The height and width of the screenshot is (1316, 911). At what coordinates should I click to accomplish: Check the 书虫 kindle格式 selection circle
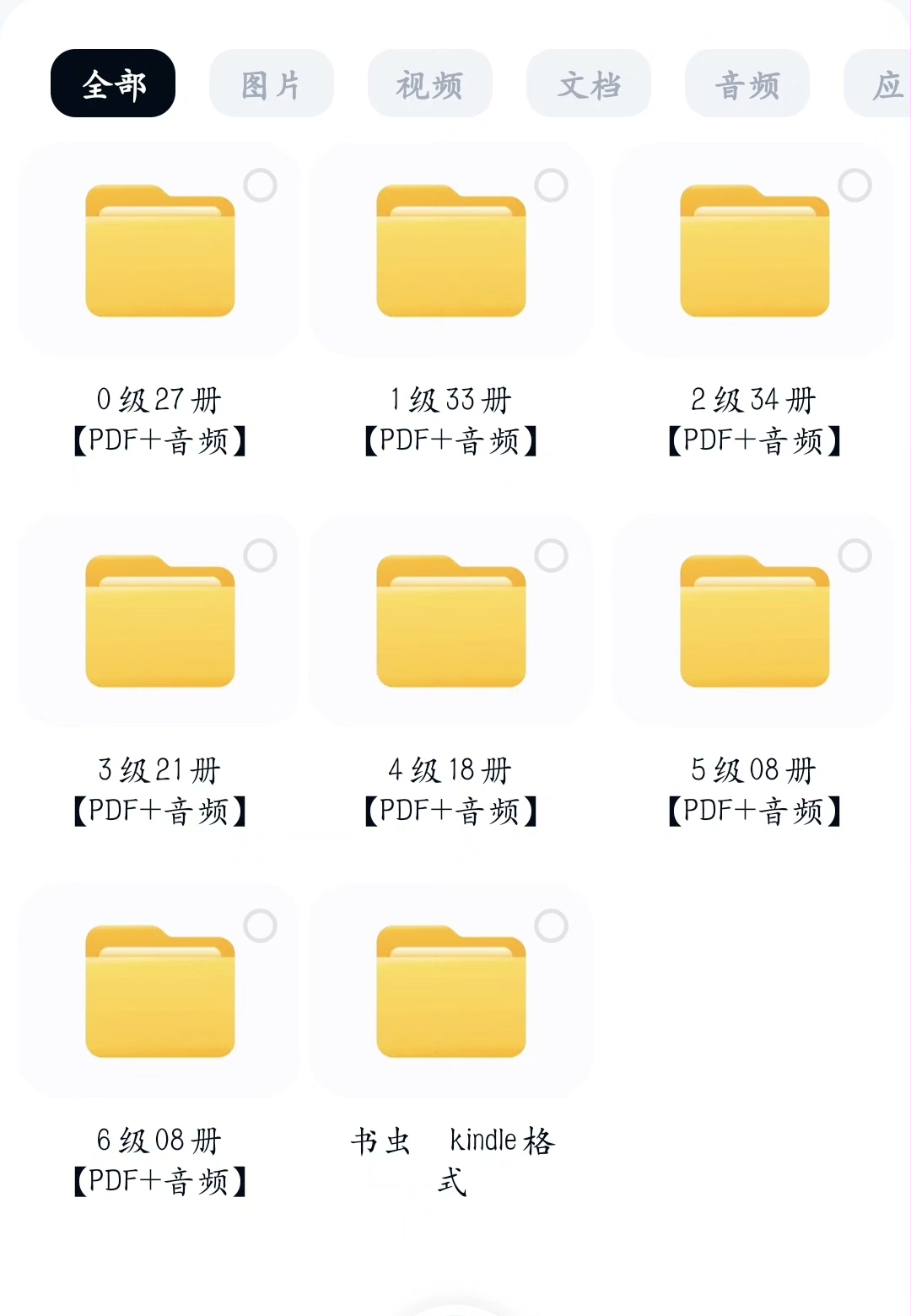pyautogui.click(x=552, y=926)
